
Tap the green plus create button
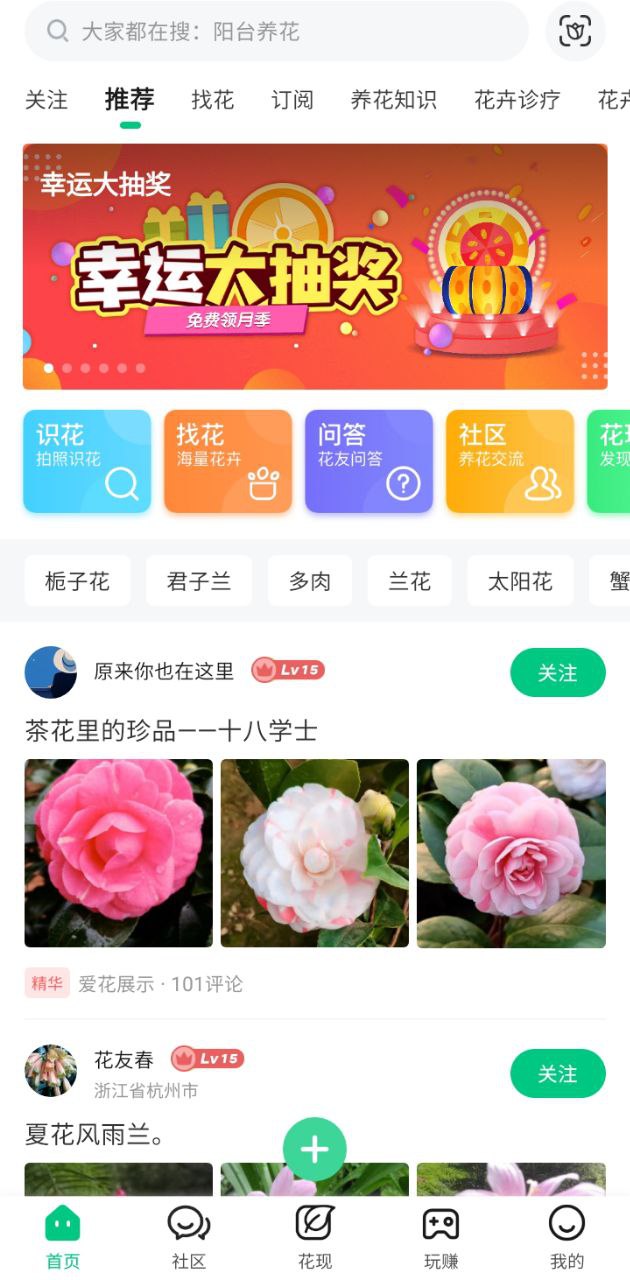pos(315,1149)
